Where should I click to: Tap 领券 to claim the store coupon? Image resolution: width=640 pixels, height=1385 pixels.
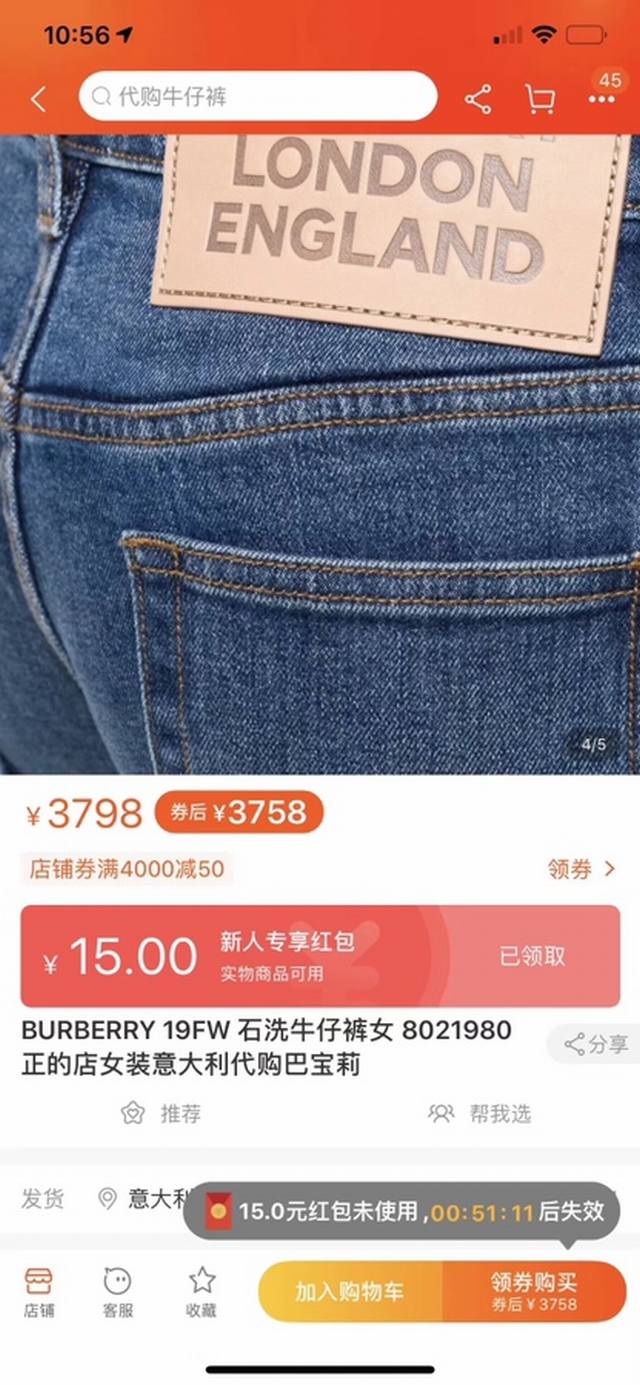click(x=580, y=869)
